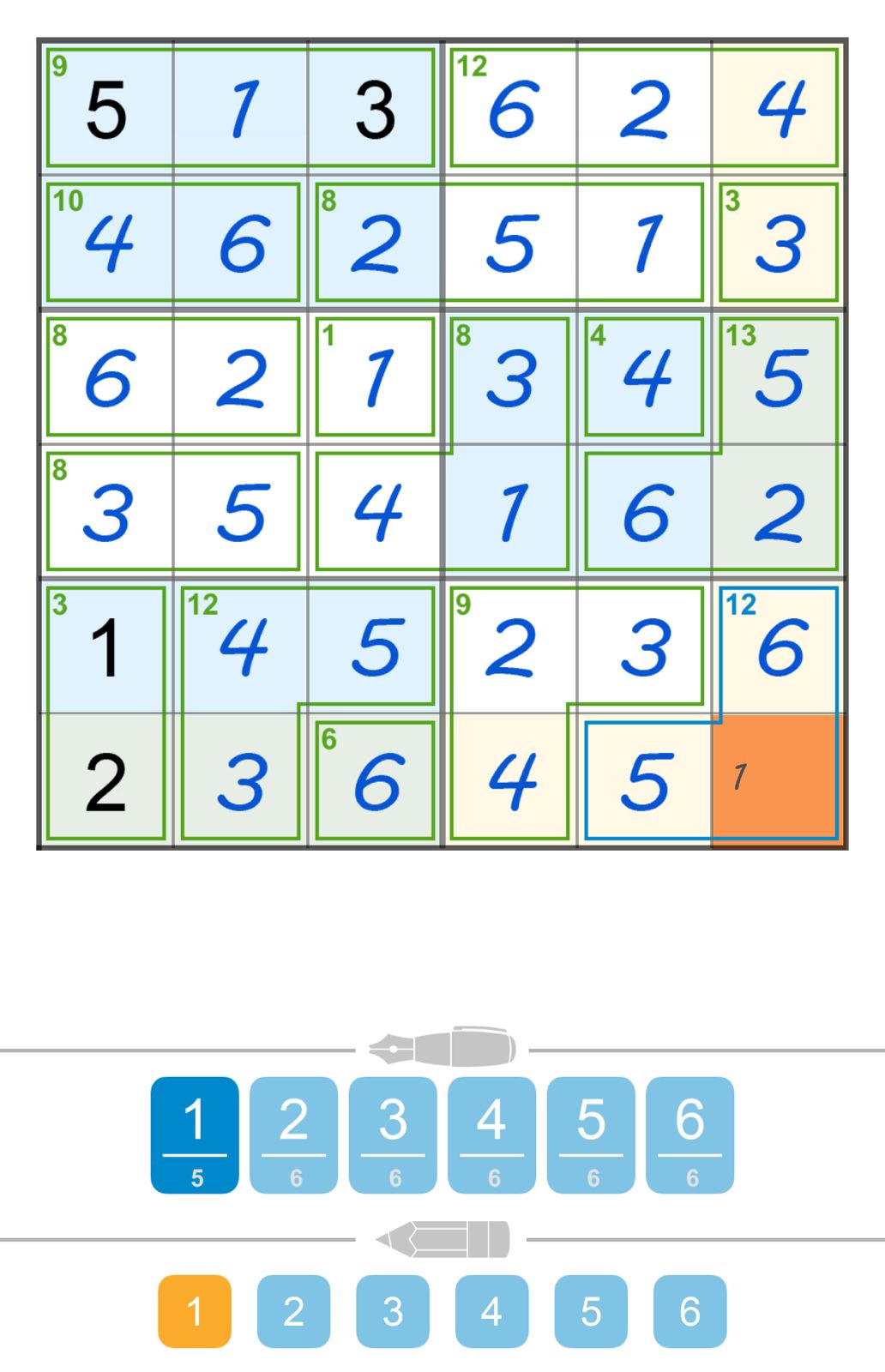The height and width of the screenshot is (1372, 885).
Task: Toggle pencil note 1
Action: pos(195,1311)
